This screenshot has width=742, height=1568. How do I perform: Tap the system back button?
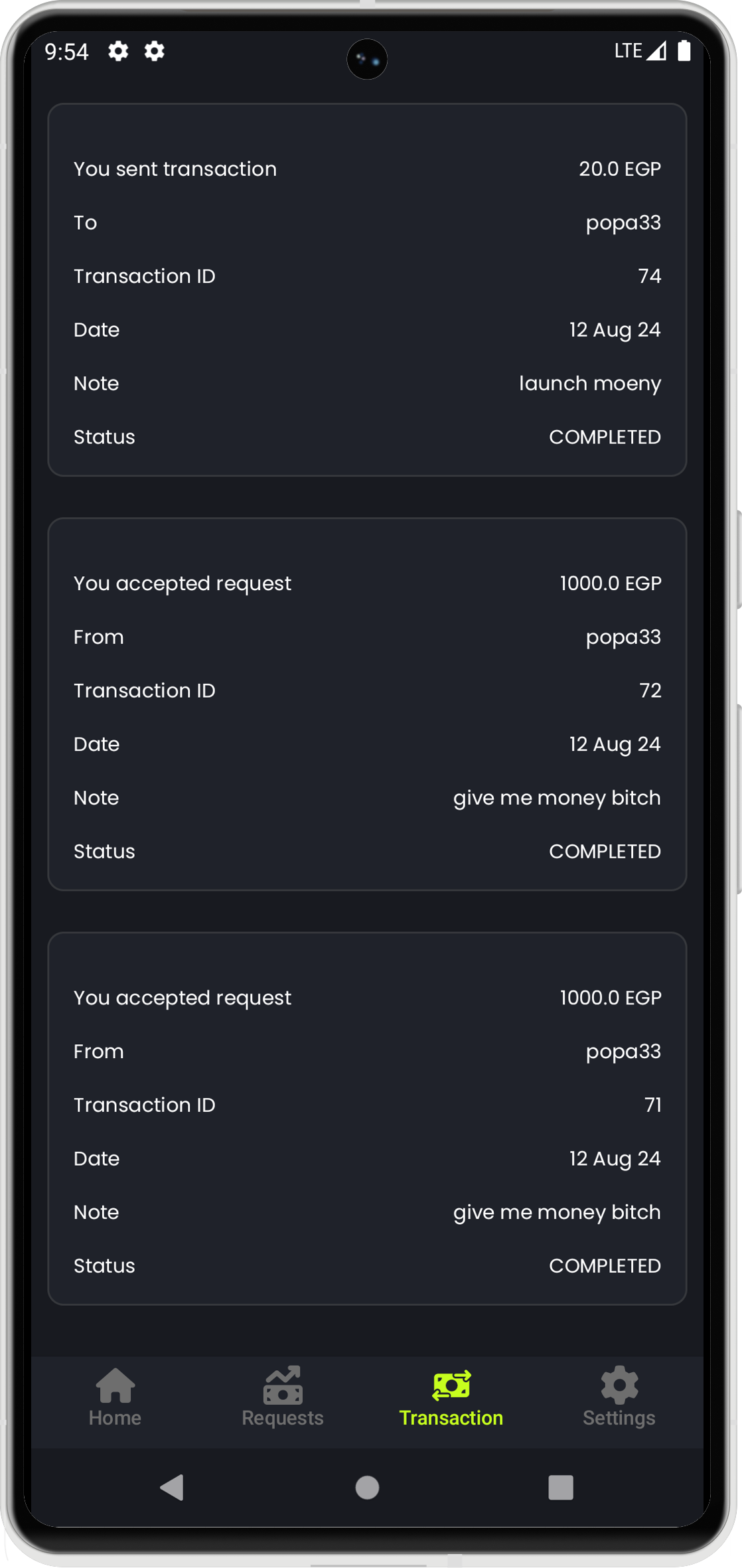click(173, 1488)
